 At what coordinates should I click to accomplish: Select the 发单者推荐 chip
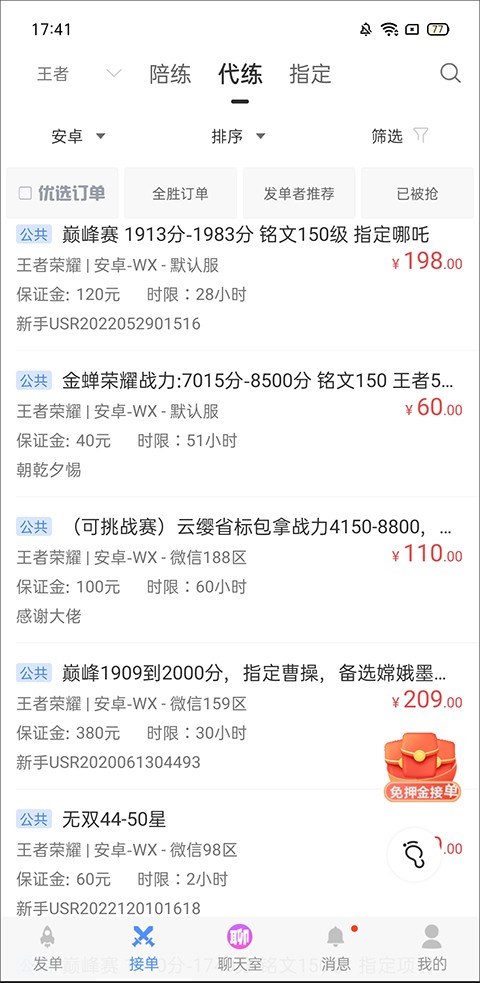coord(299,193)
